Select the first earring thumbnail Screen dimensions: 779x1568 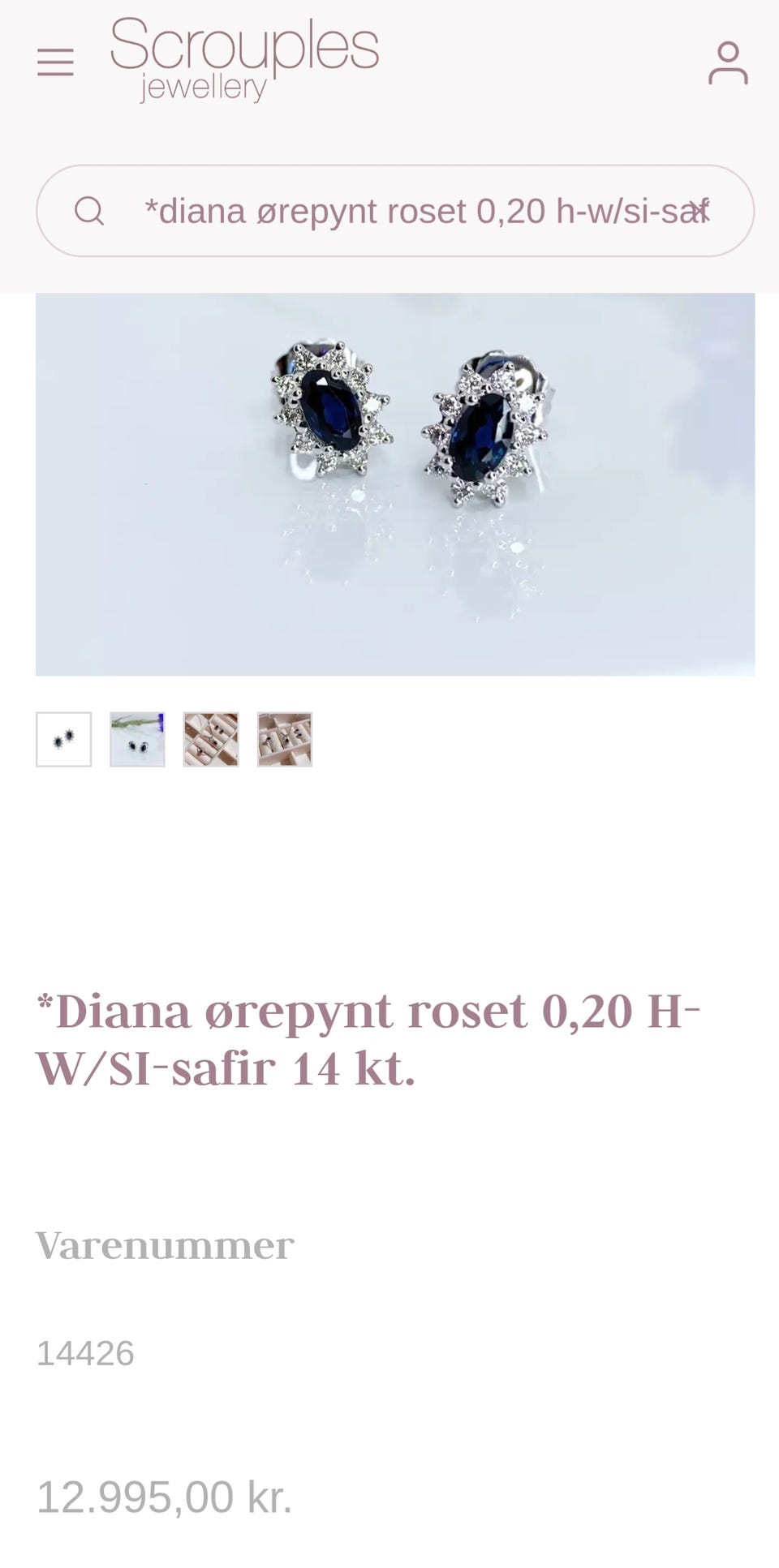click(x=64, y=739)
